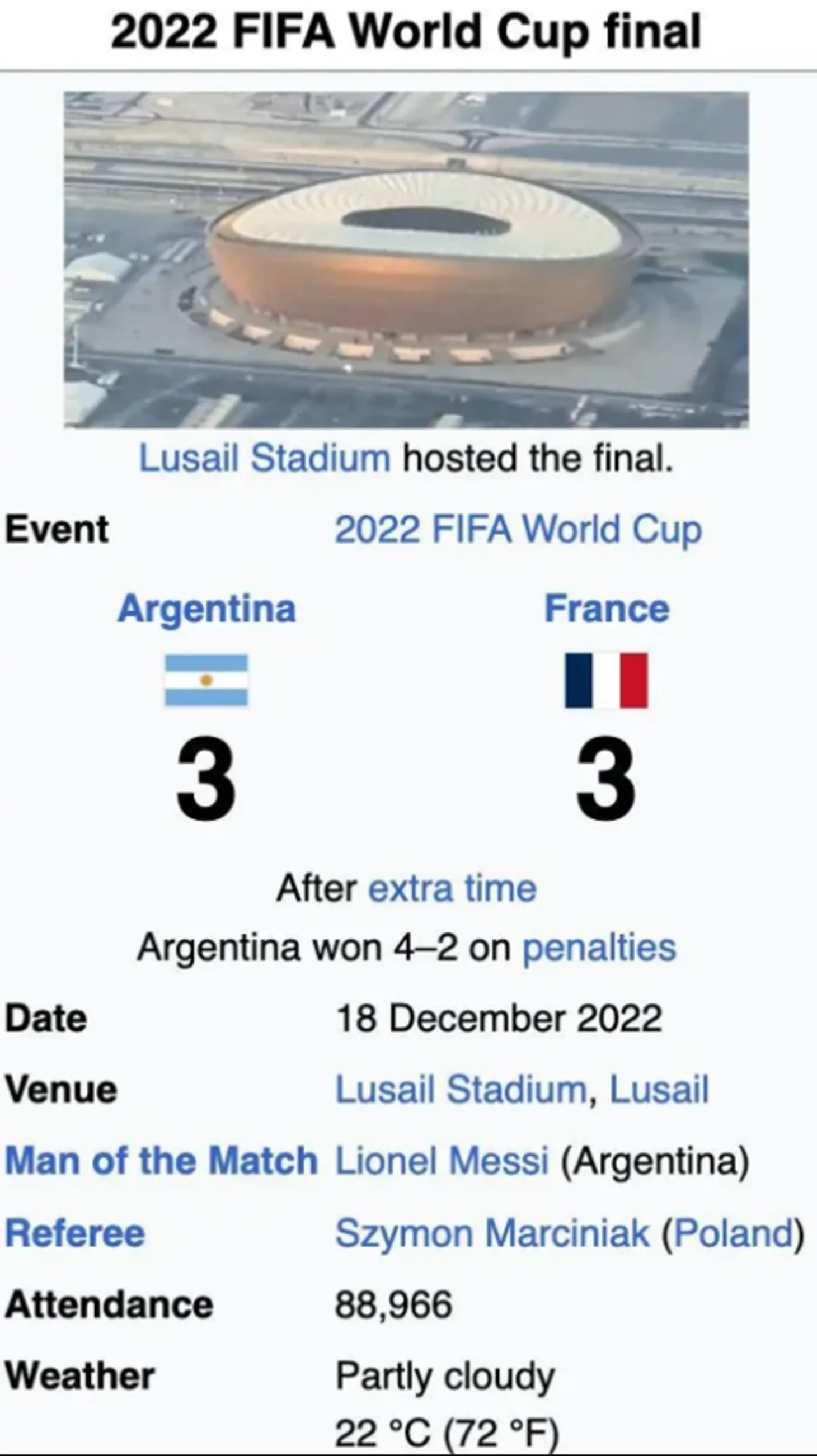Open Lusail Stadium link in the Venue row
Screen dimensions: 817x1456
pos(461,1089)
